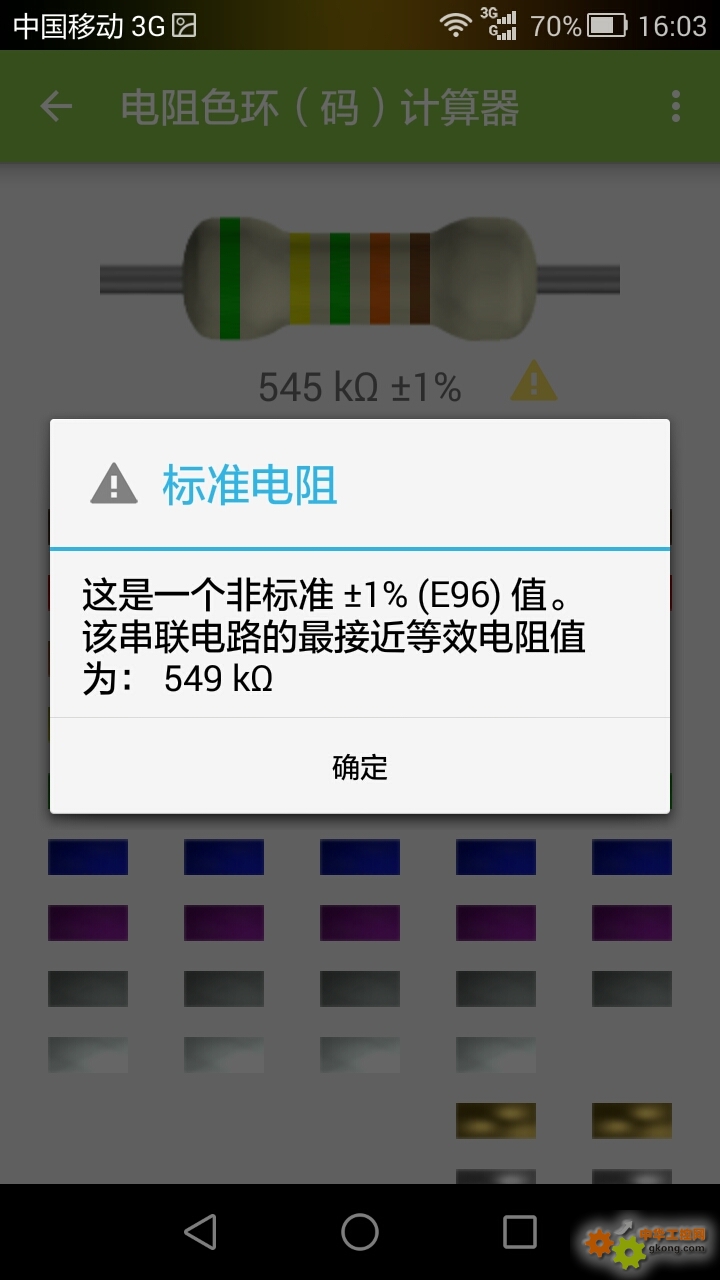Confirm the dialog with 确定

(x=360, y=767)
